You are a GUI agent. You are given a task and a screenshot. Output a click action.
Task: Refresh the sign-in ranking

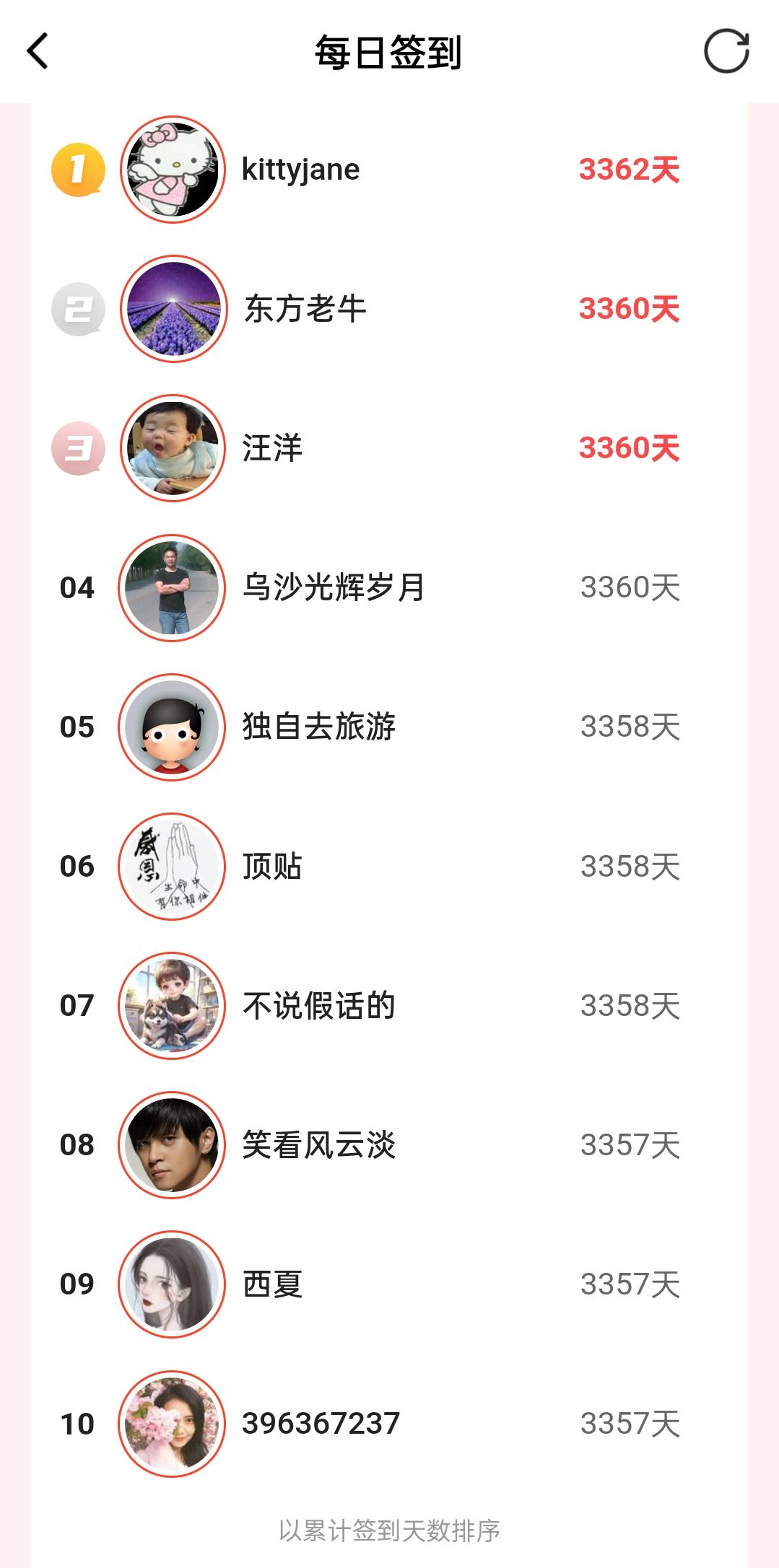(x=726, y=51)
